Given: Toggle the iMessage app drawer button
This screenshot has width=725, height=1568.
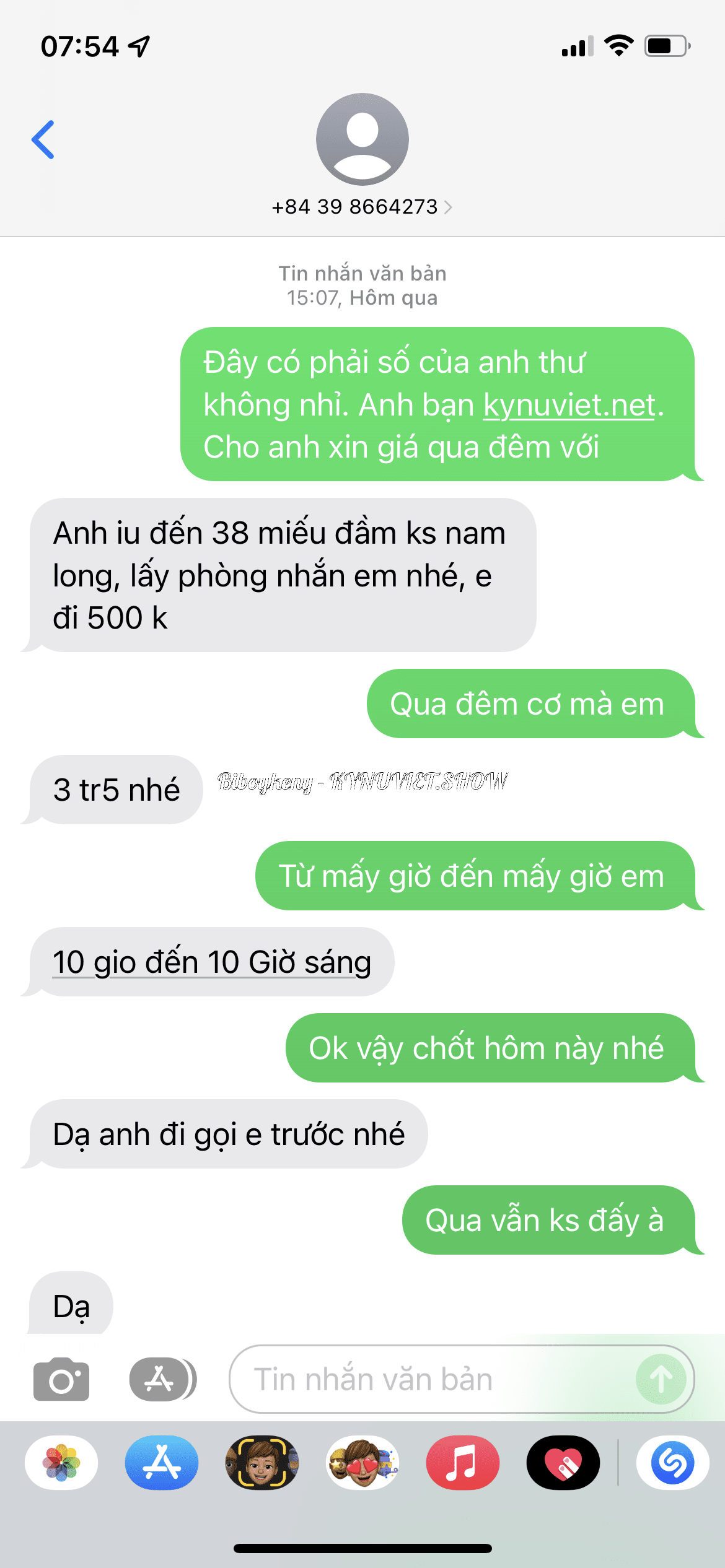Looking at the screenshot, I should tap(162, 1379).
